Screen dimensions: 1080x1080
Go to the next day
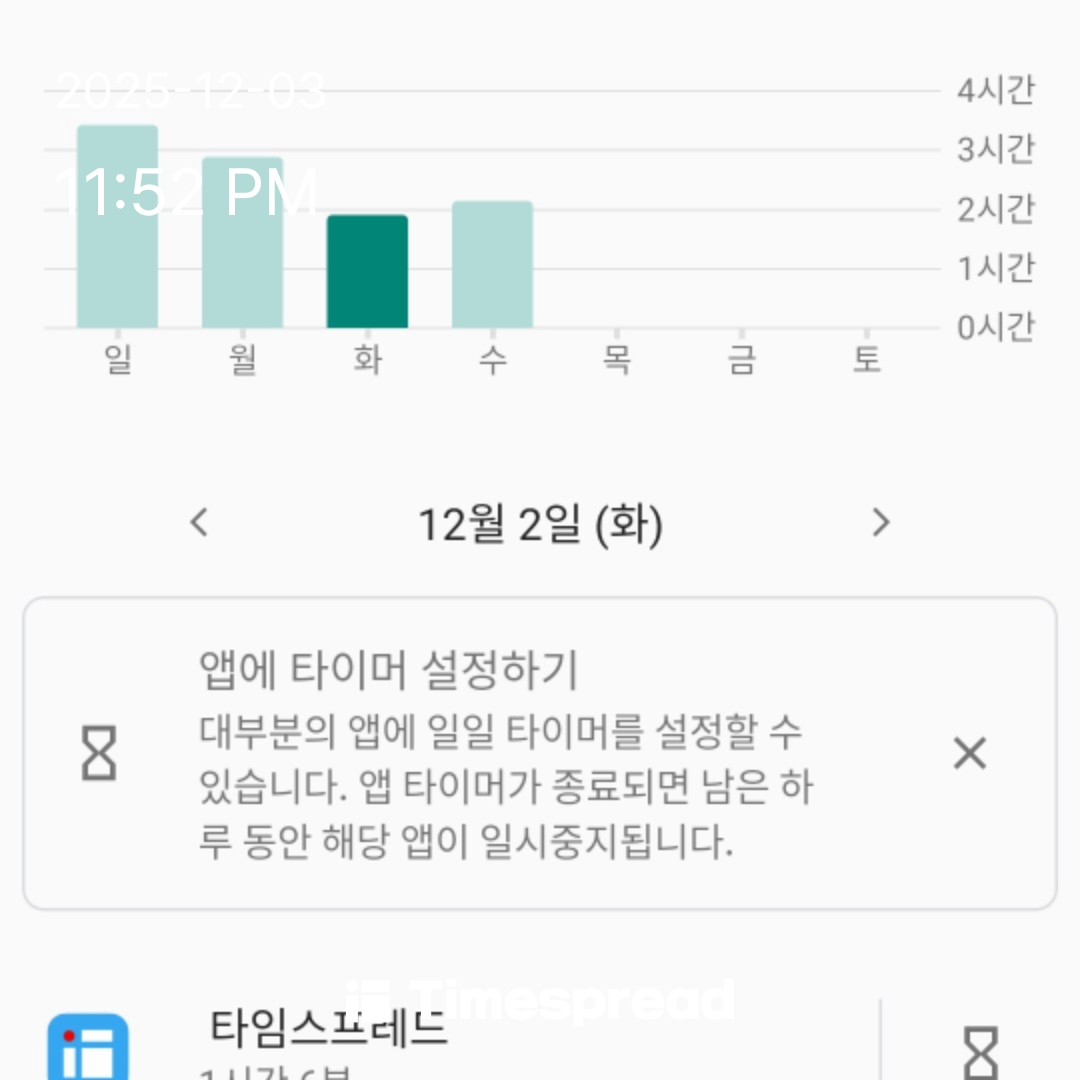880,522
